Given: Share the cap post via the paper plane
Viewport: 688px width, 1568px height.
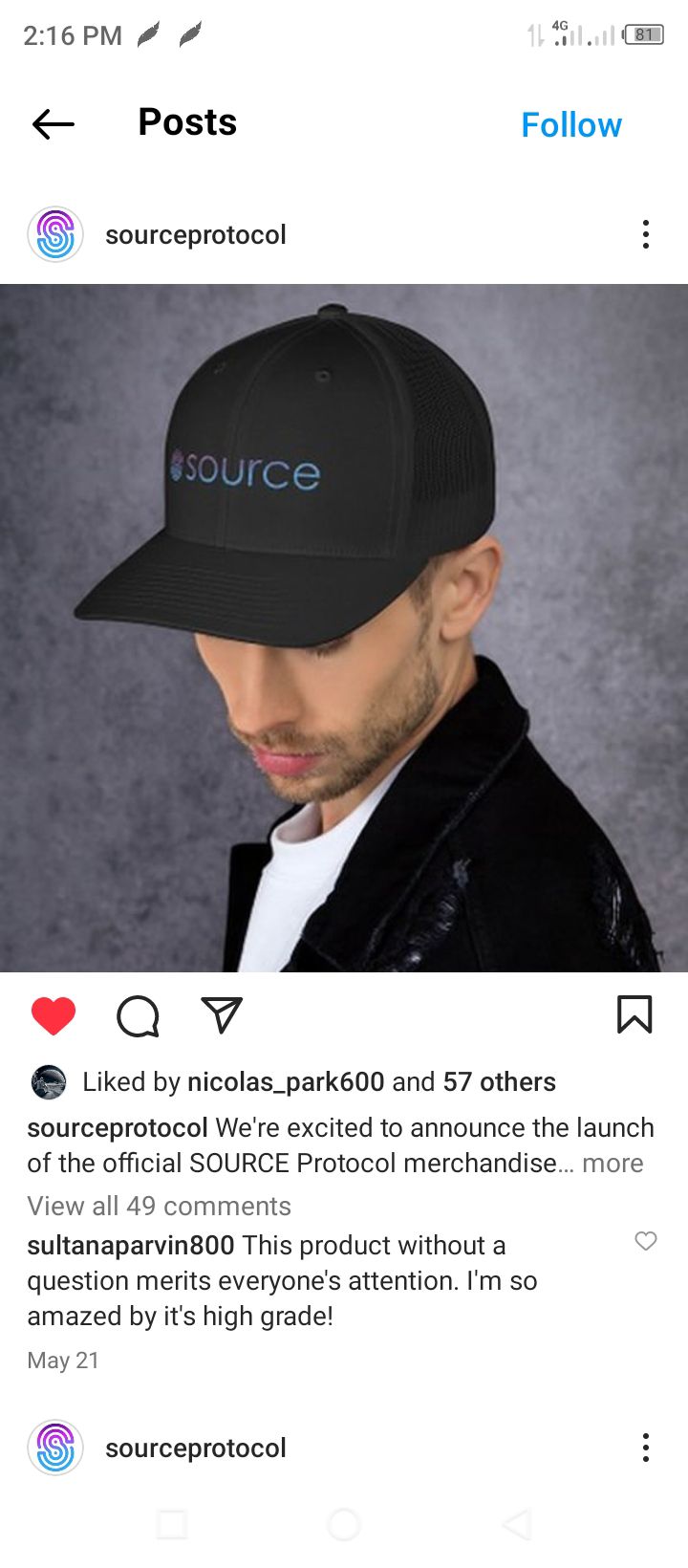Looking at the screenshot, I should click(x=222, y=1014).
